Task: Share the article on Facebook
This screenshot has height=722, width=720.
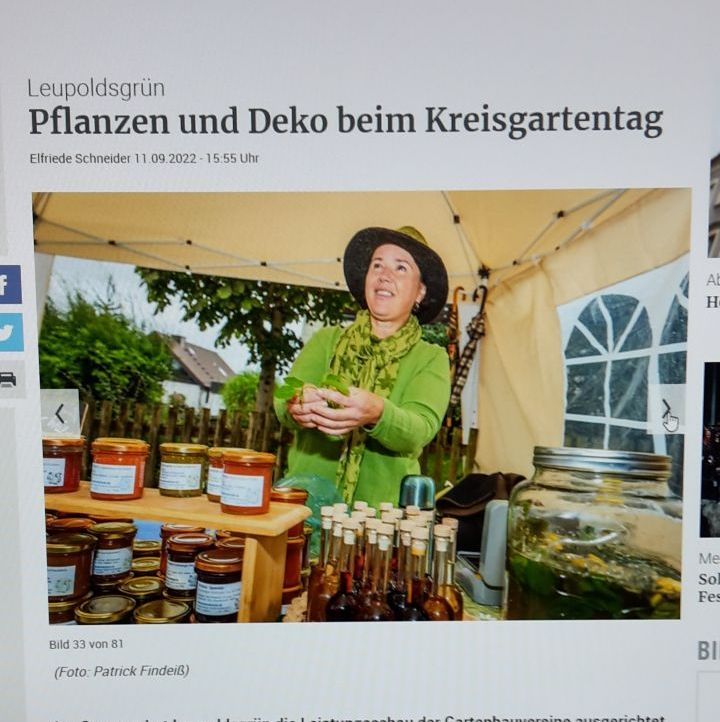Action: pyautogui.click(x=10, y=285)
